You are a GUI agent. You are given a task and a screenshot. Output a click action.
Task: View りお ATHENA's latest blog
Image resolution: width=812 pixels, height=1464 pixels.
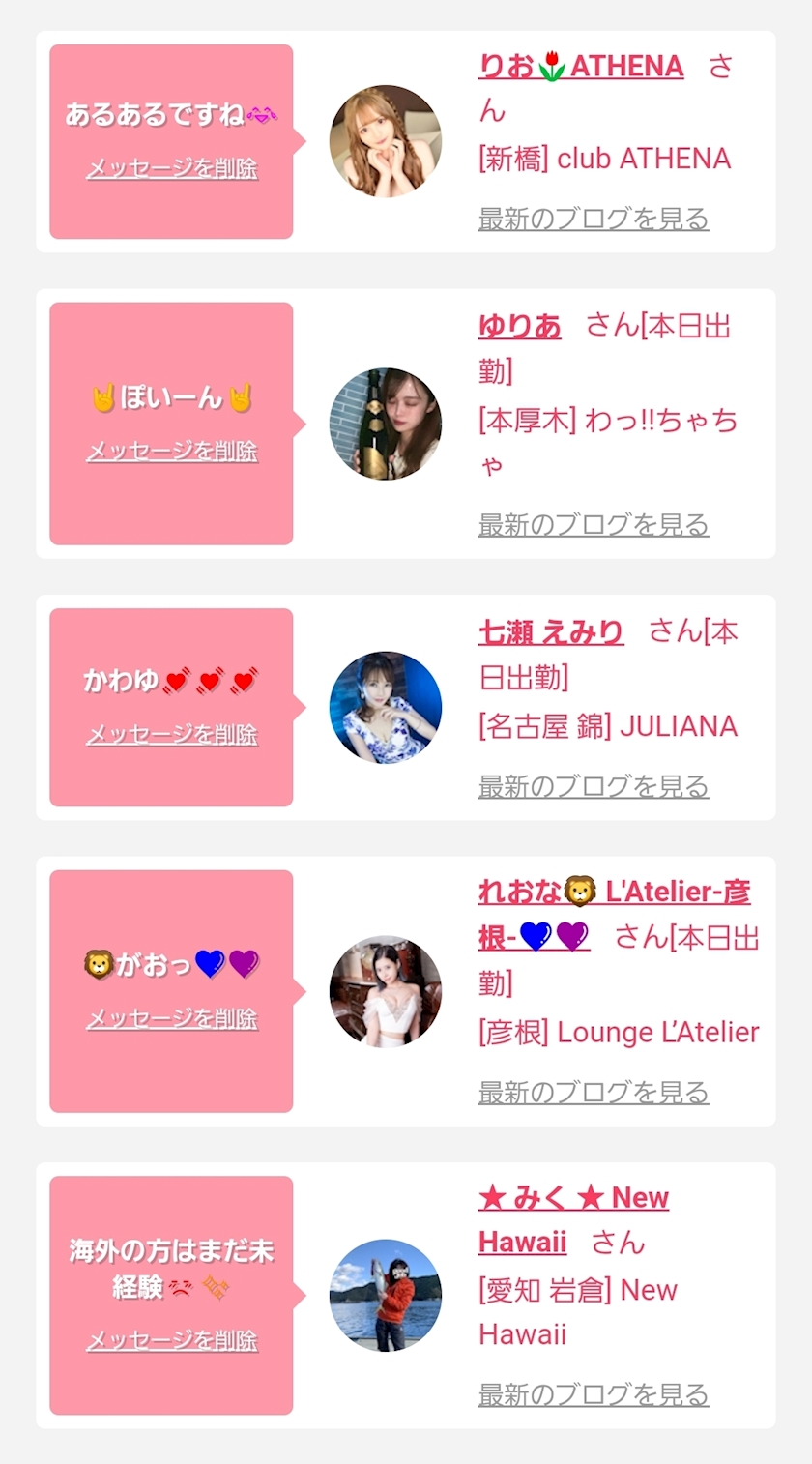[x=594, y=220]
